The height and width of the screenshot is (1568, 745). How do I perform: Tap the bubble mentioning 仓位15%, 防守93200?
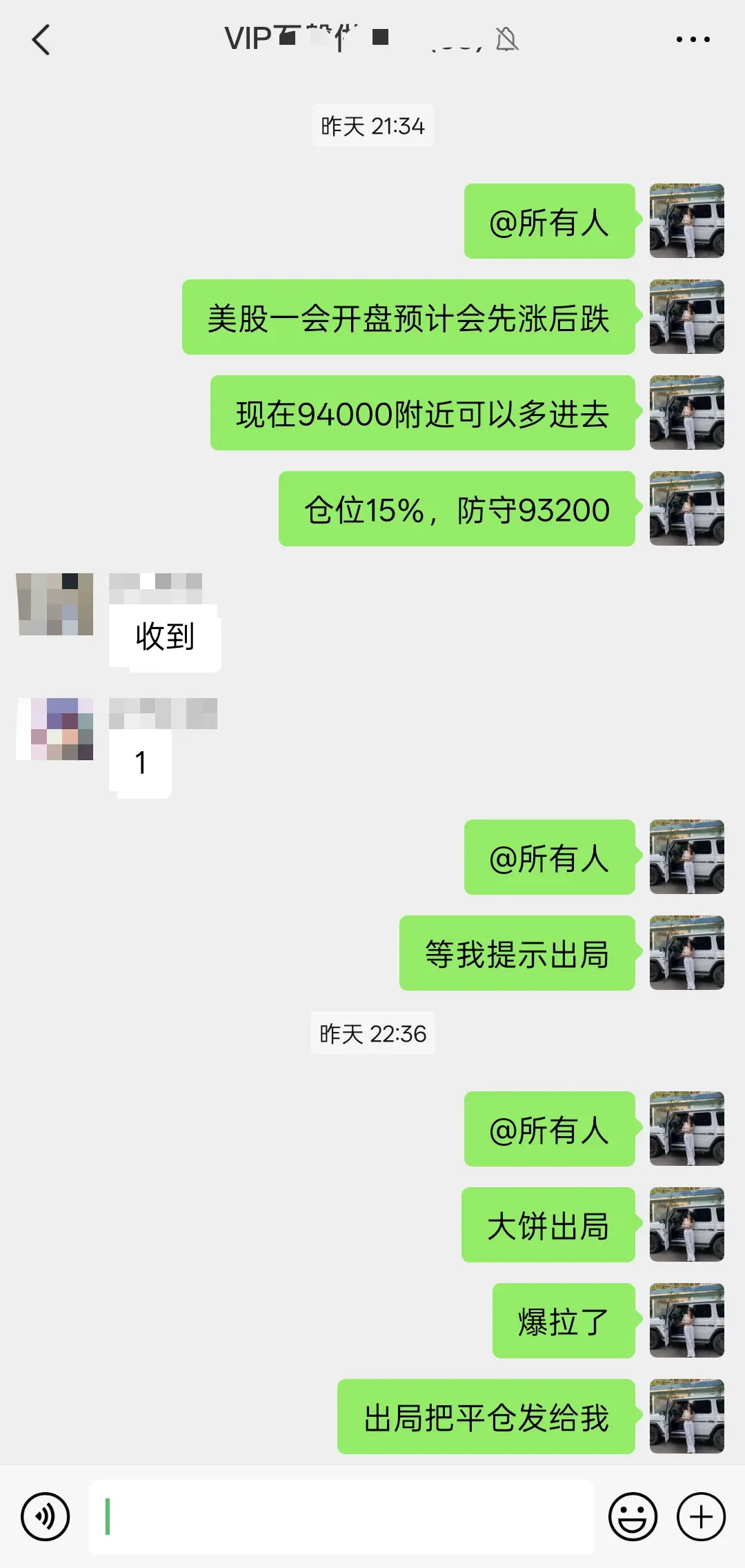point(457,509)
